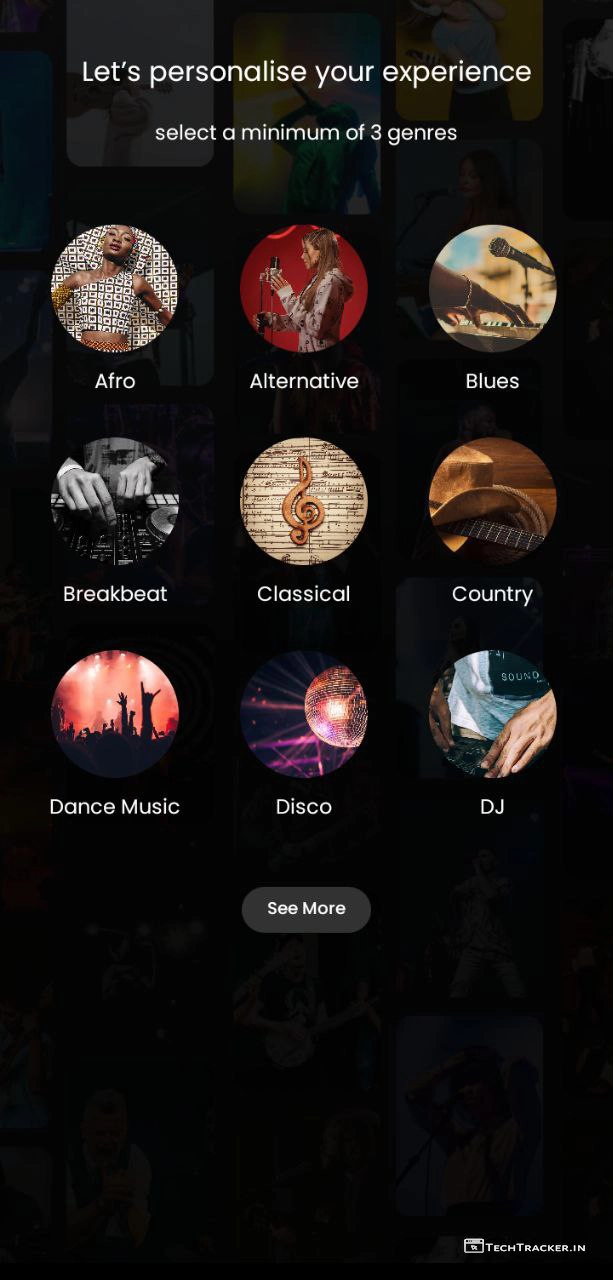This screenshot has height=1280, width=613.
Task: Select the Dance Music genre
Action: (115, 714)
